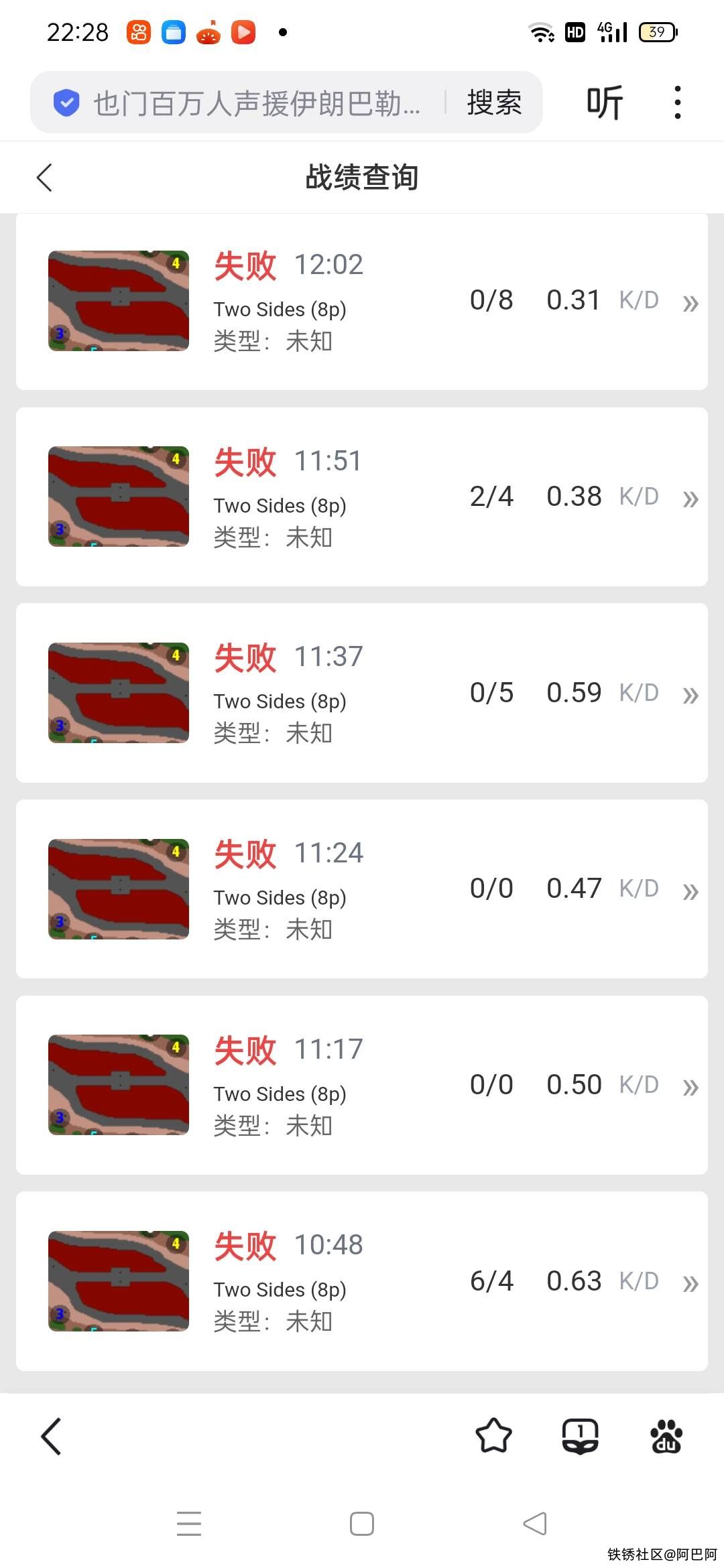Open the match record from 12:02
Screen dimensions: 724x1568
(x=362, y=301)
